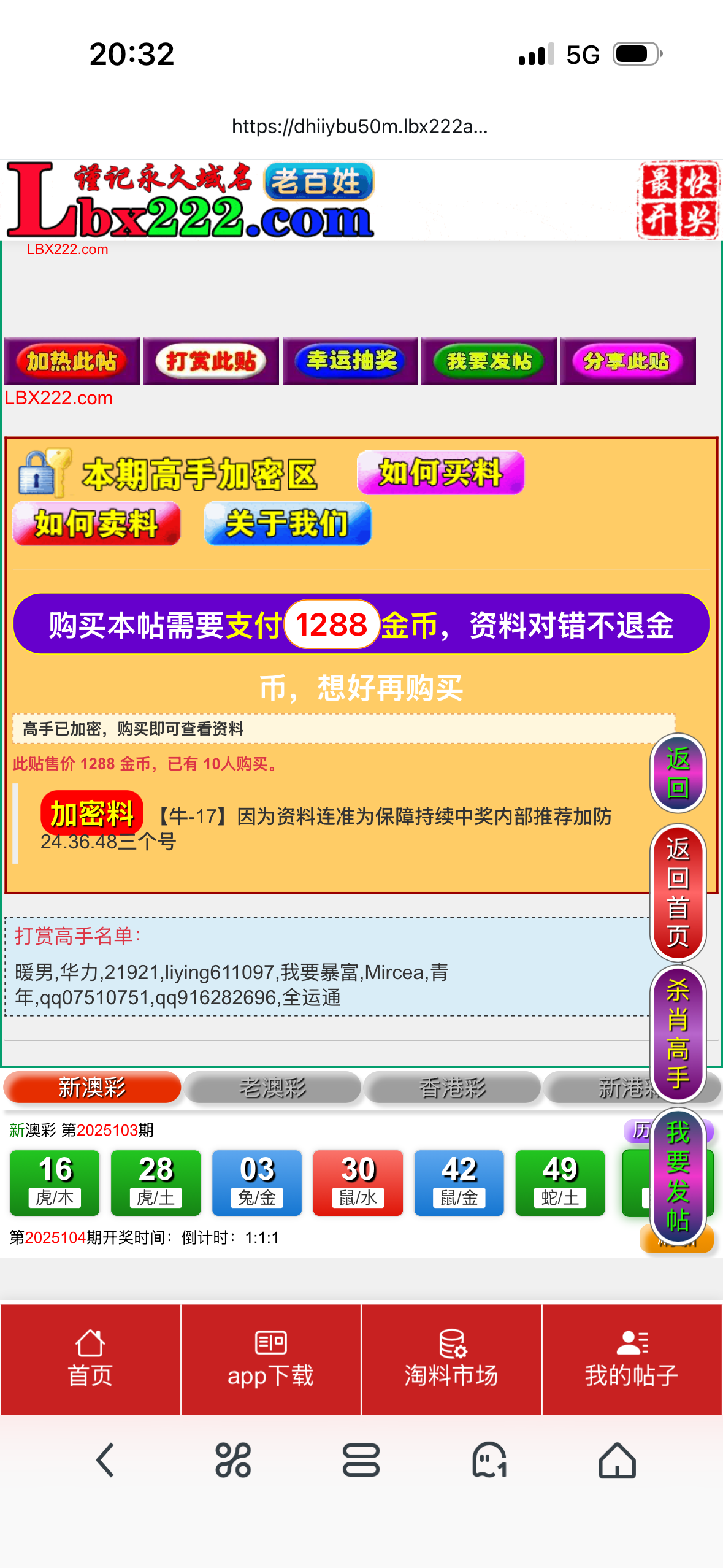This screenshot has width=723, height=1568.
Task: Open the 如何卖料 guide
Action: click(97, 523)
